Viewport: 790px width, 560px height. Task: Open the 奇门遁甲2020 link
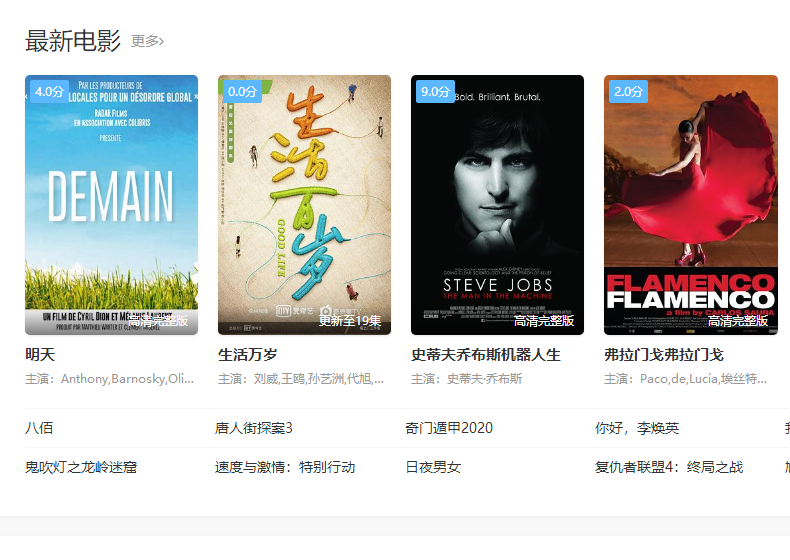pos(449,428)
